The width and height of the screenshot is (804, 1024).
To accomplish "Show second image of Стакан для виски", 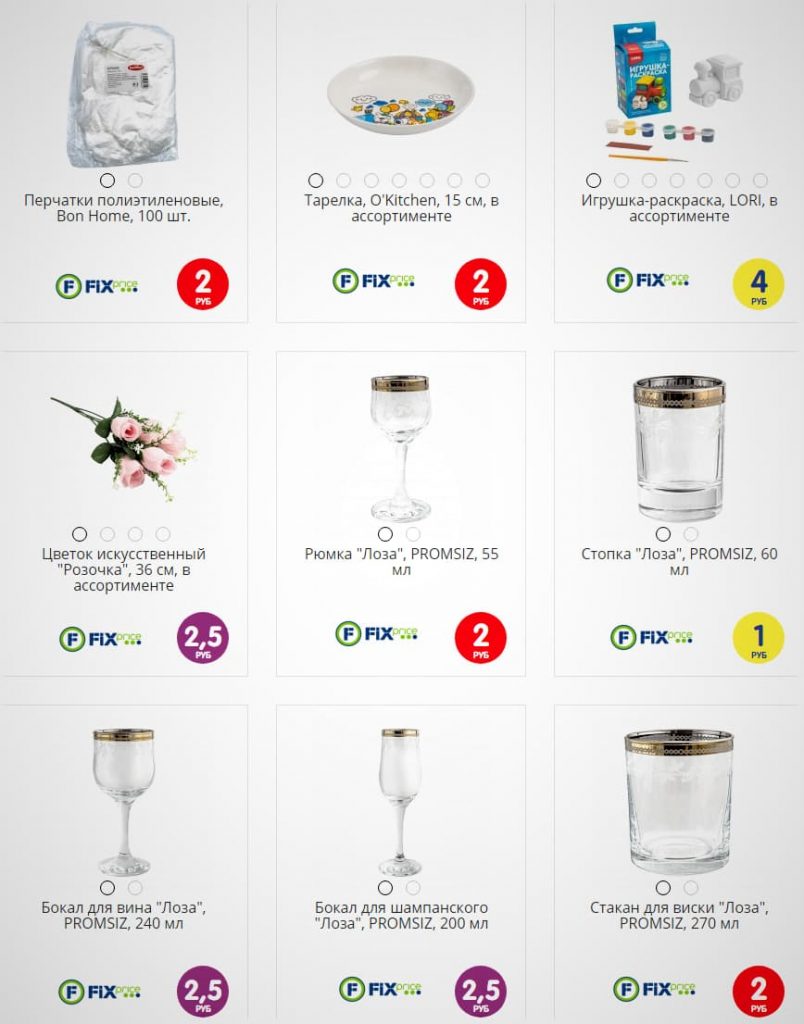I will point(691,888).
